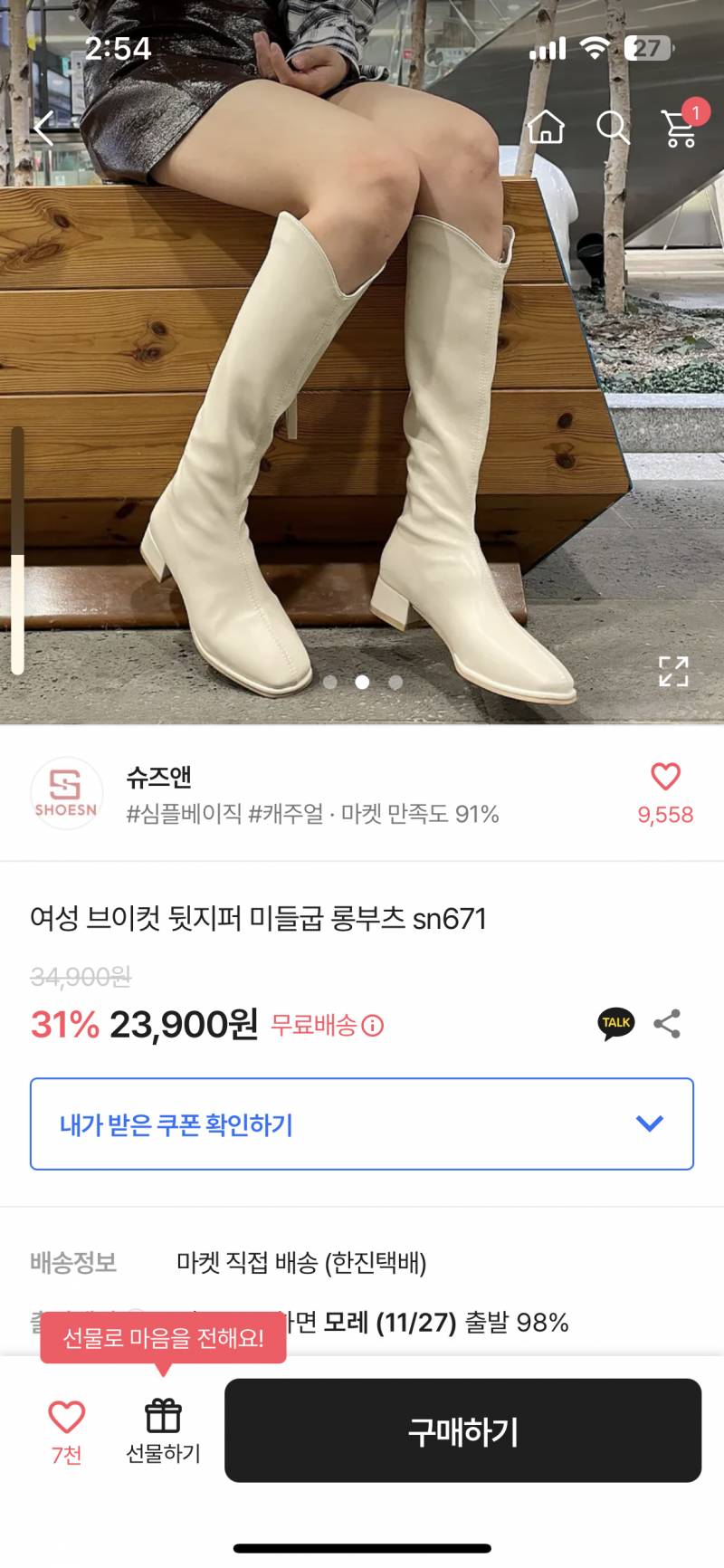Navigate back with the back arrow
Image resolution: width=724 pixels, height=1568 pixels.
pyautogui.click(x=43, y=128)
